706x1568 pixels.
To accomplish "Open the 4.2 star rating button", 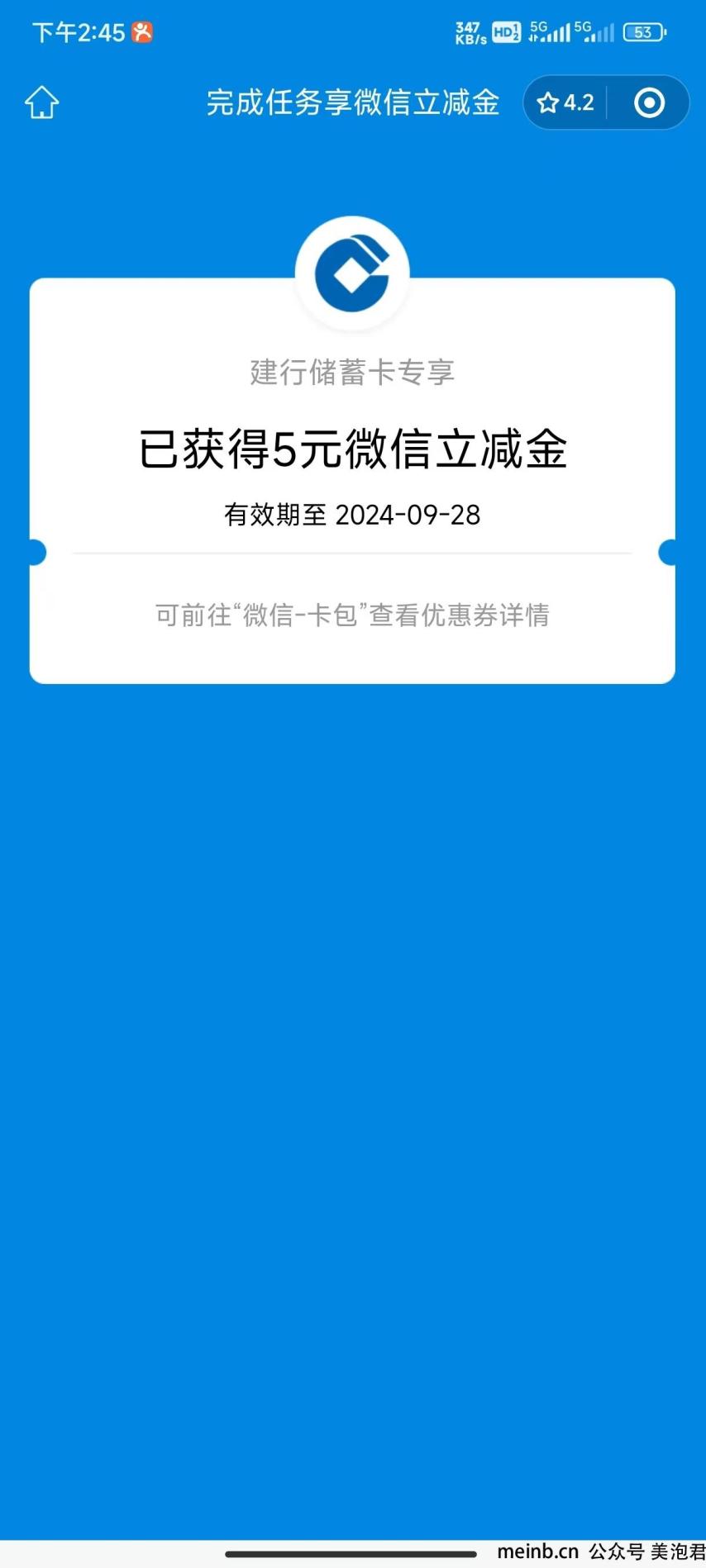I will coord(565,102).
